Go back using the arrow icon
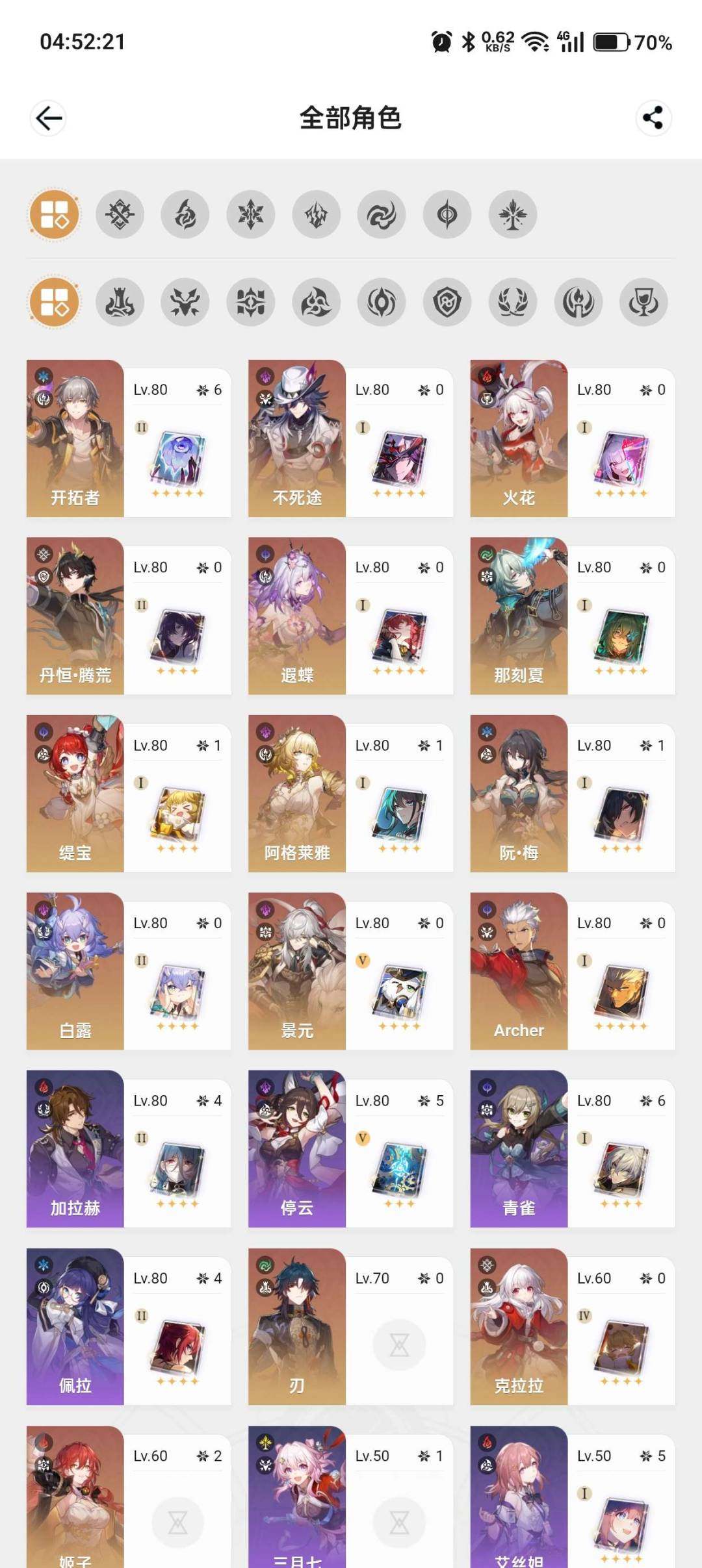 [49, 118]
